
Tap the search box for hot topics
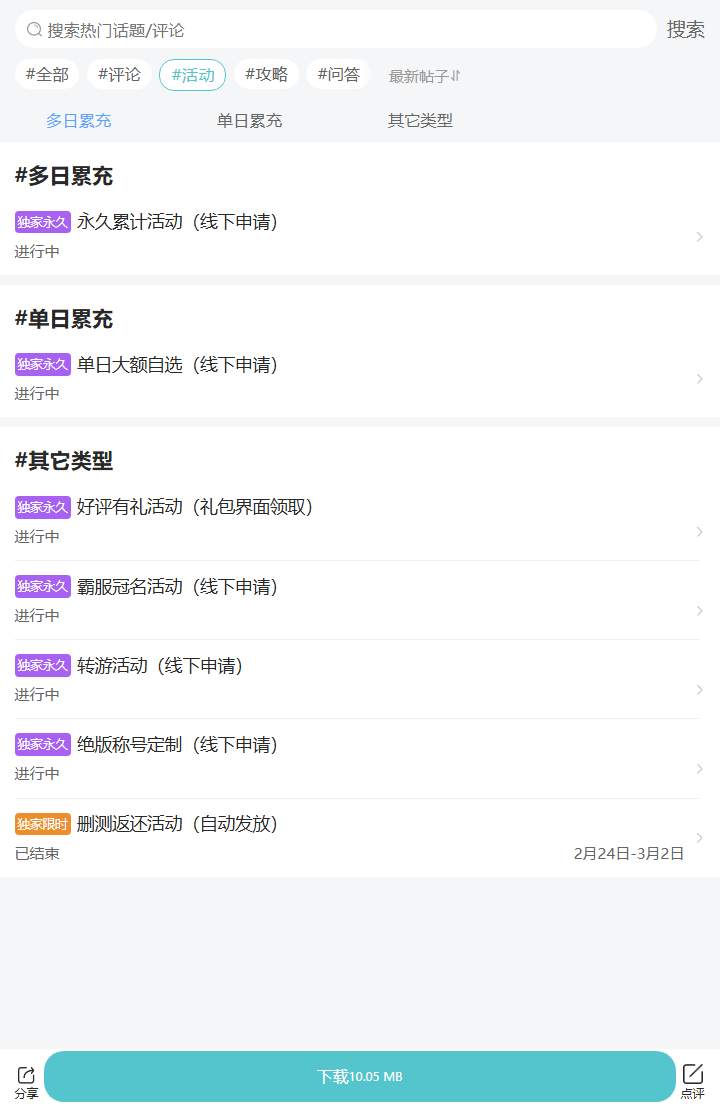pyautogui.click(x=335, y=30)
